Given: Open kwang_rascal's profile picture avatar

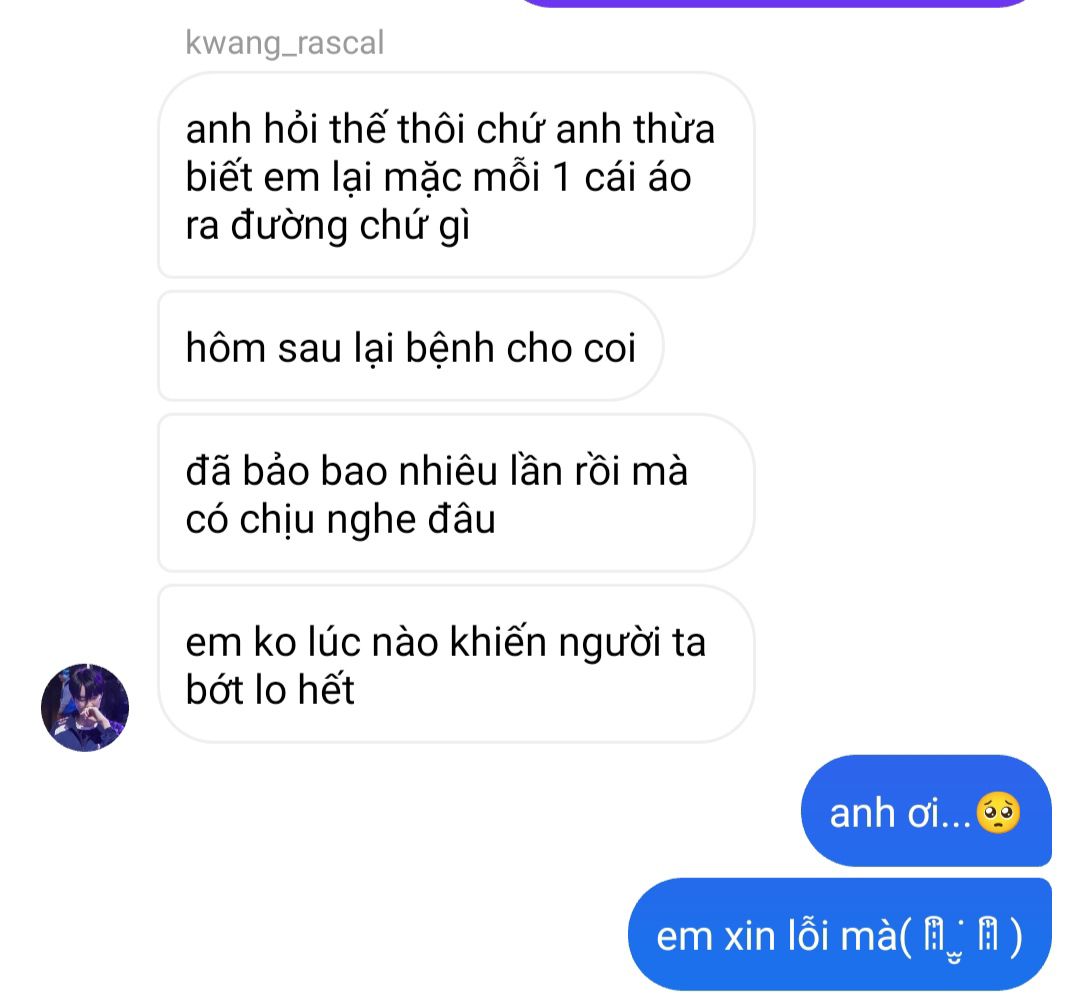Looking at the screenshot, I should tap(85, 707).
